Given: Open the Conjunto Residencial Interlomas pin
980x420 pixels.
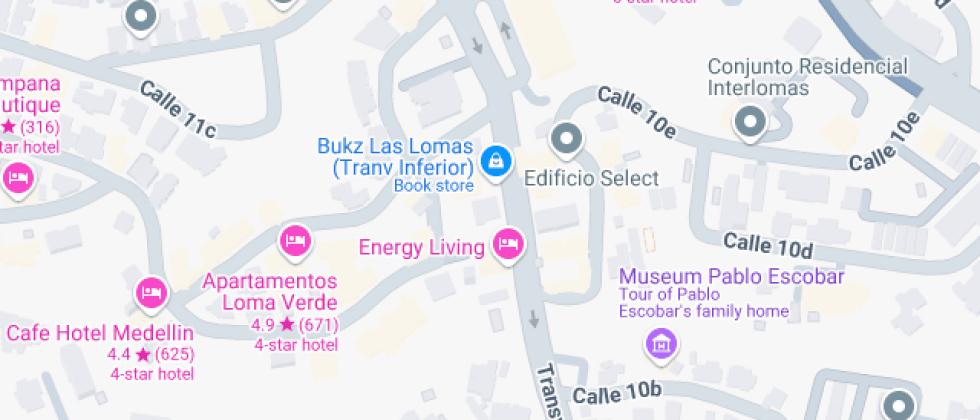Looking at the screenshot, I should coord(749,123).
